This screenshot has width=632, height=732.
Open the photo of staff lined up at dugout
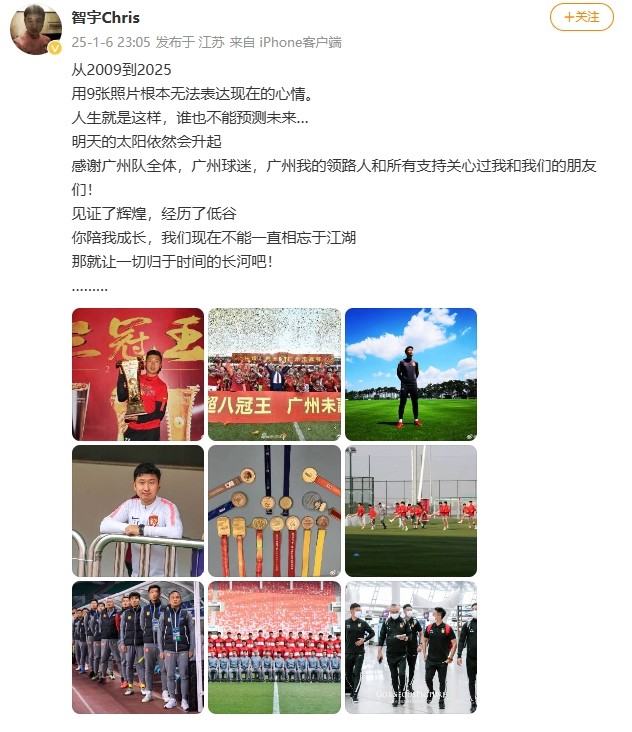138,647
